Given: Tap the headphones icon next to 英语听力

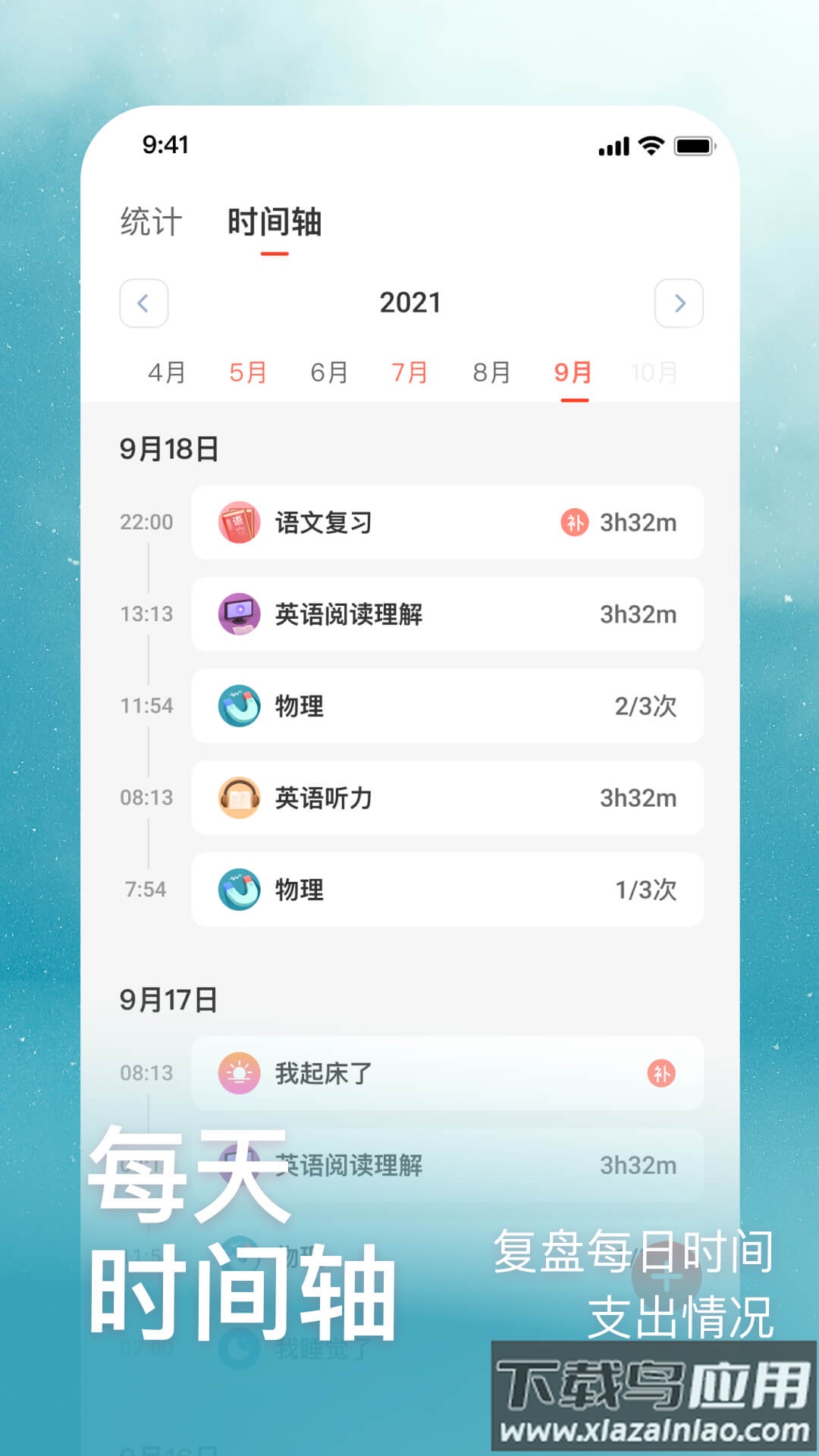Looking at the screenshot, I should coord(239,799).
